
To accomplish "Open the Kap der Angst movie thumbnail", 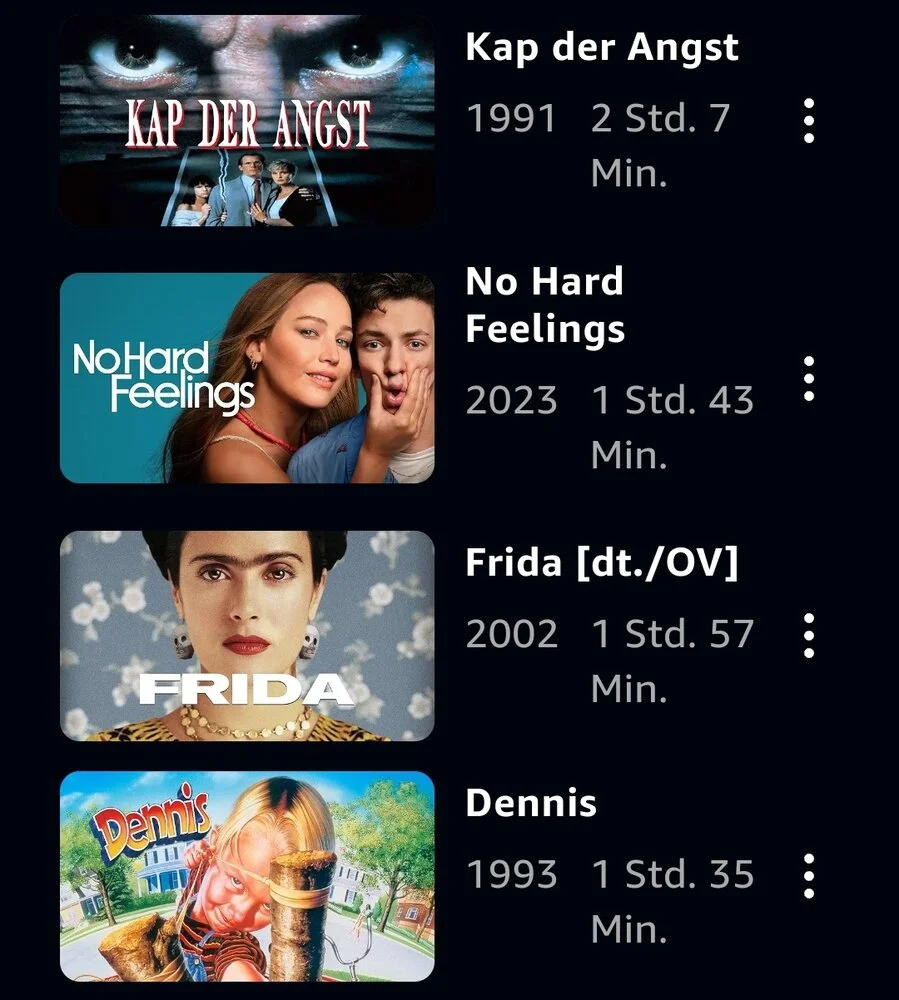I will 247,120.
